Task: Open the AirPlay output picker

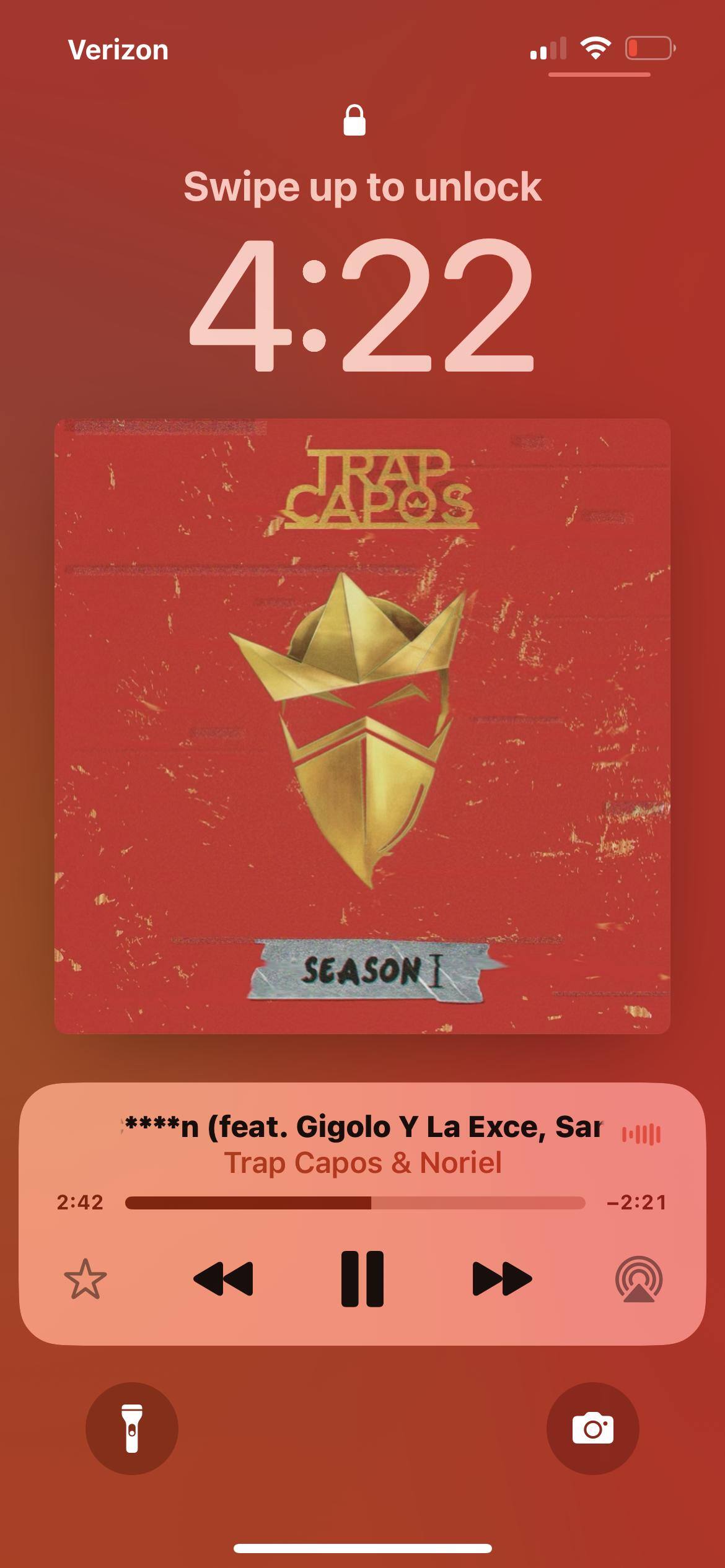Action: (639, 1279)
